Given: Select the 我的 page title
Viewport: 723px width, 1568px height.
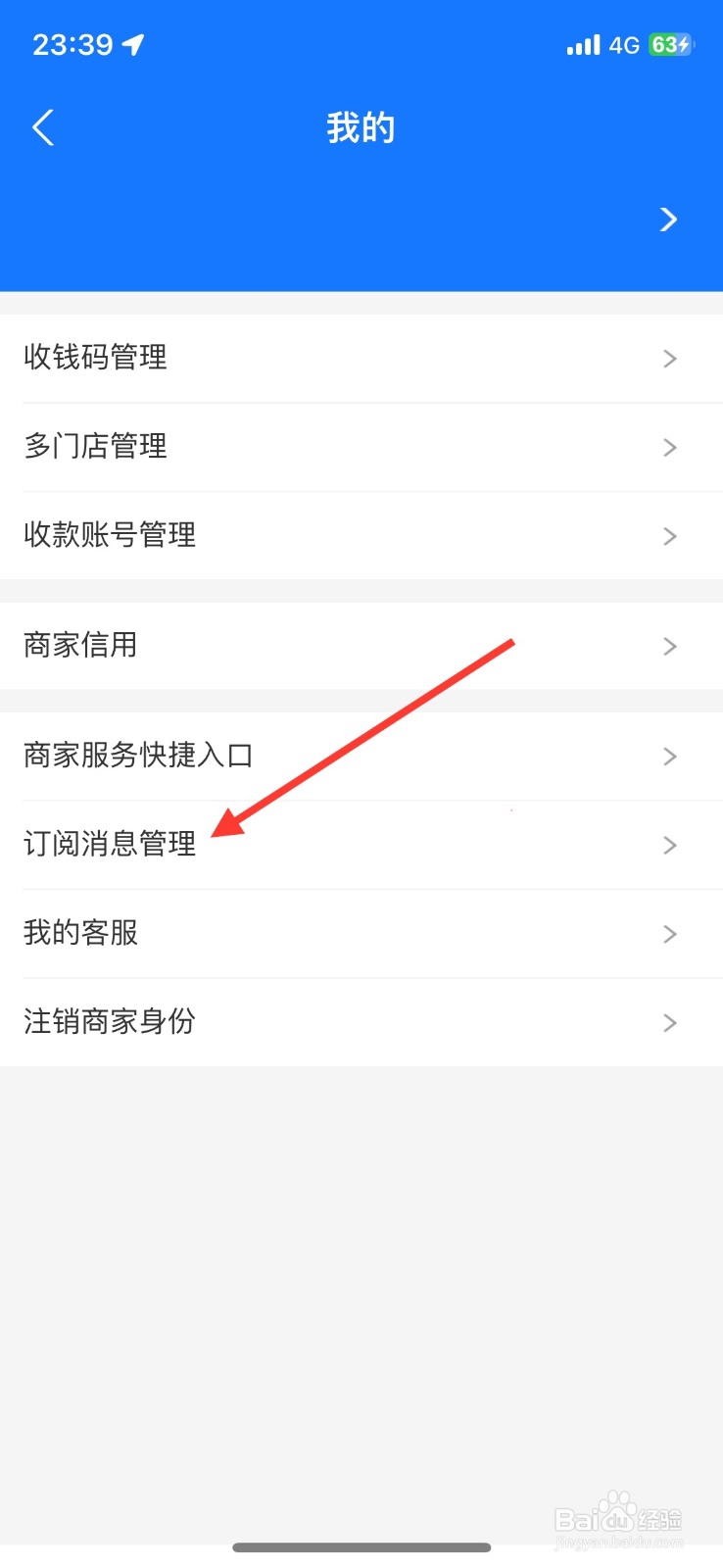Looking at the screenshot, I should [x=361, y=127].
